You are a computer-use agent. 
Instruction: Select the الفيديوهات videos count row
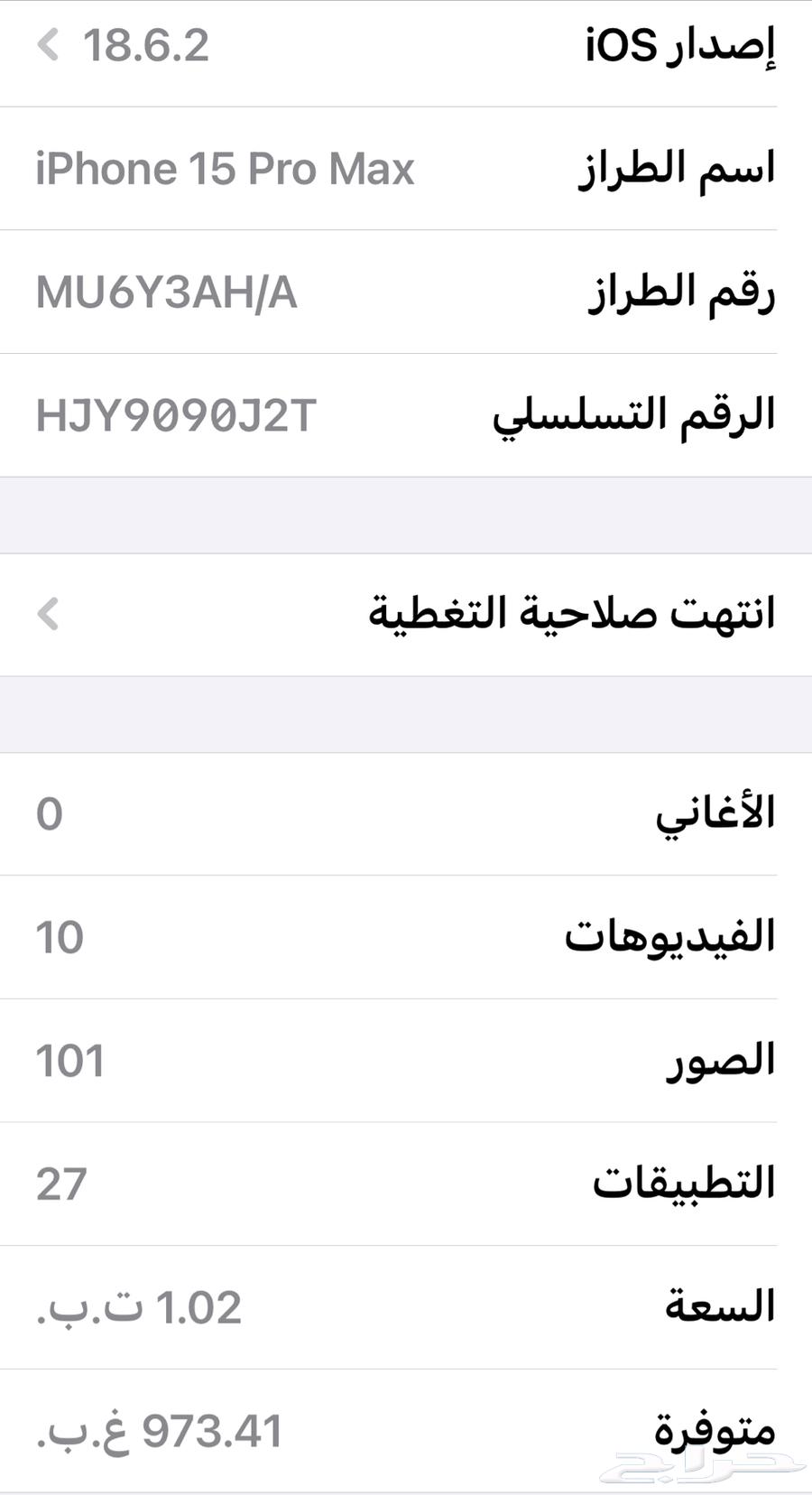(406, 938)
